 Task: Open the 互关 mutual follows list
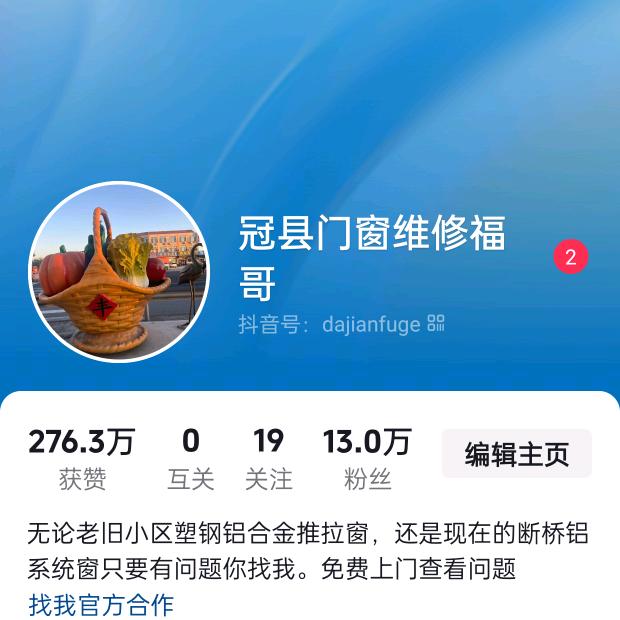point(190,459)
